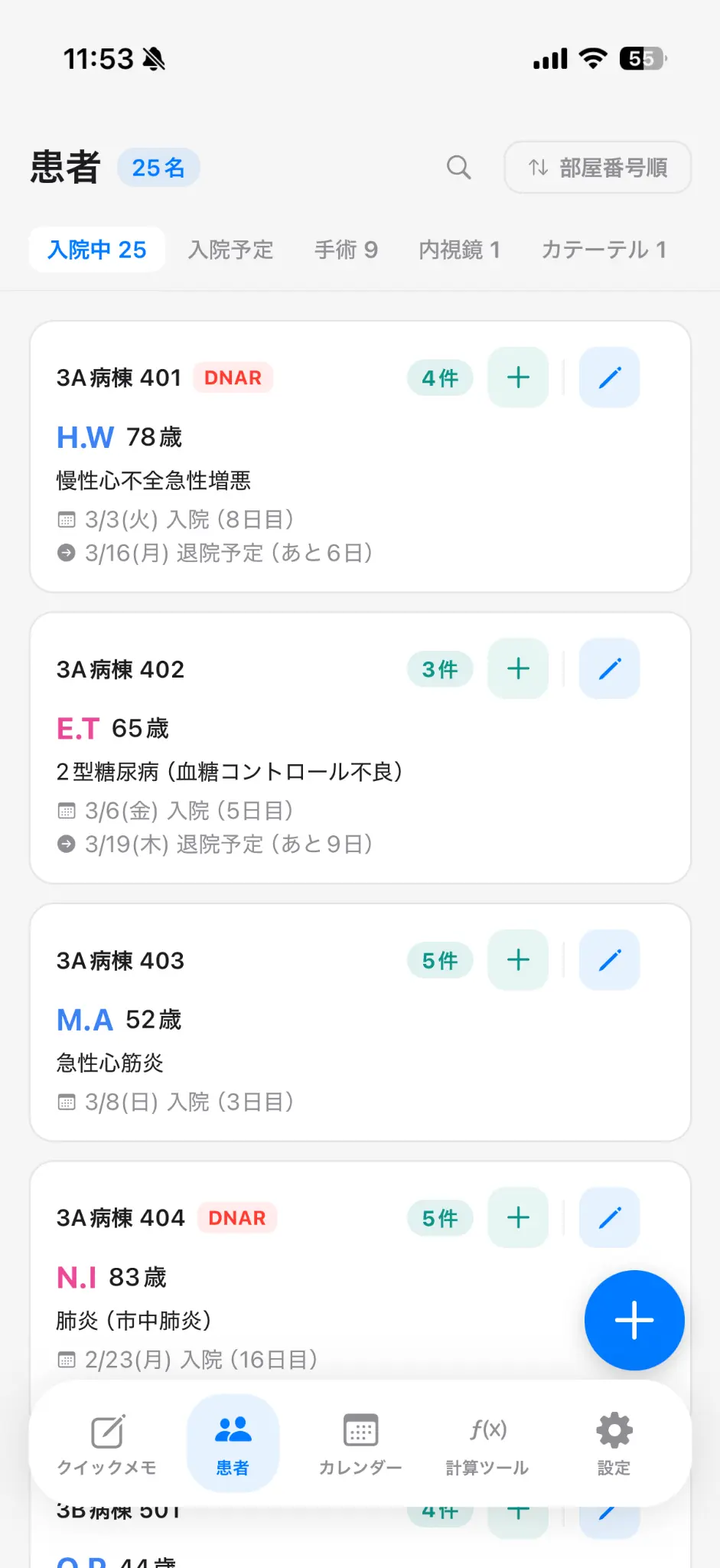
Task: Open the 4件 task count for room 401
Action: pyautogui.click(x=439, y=377)
